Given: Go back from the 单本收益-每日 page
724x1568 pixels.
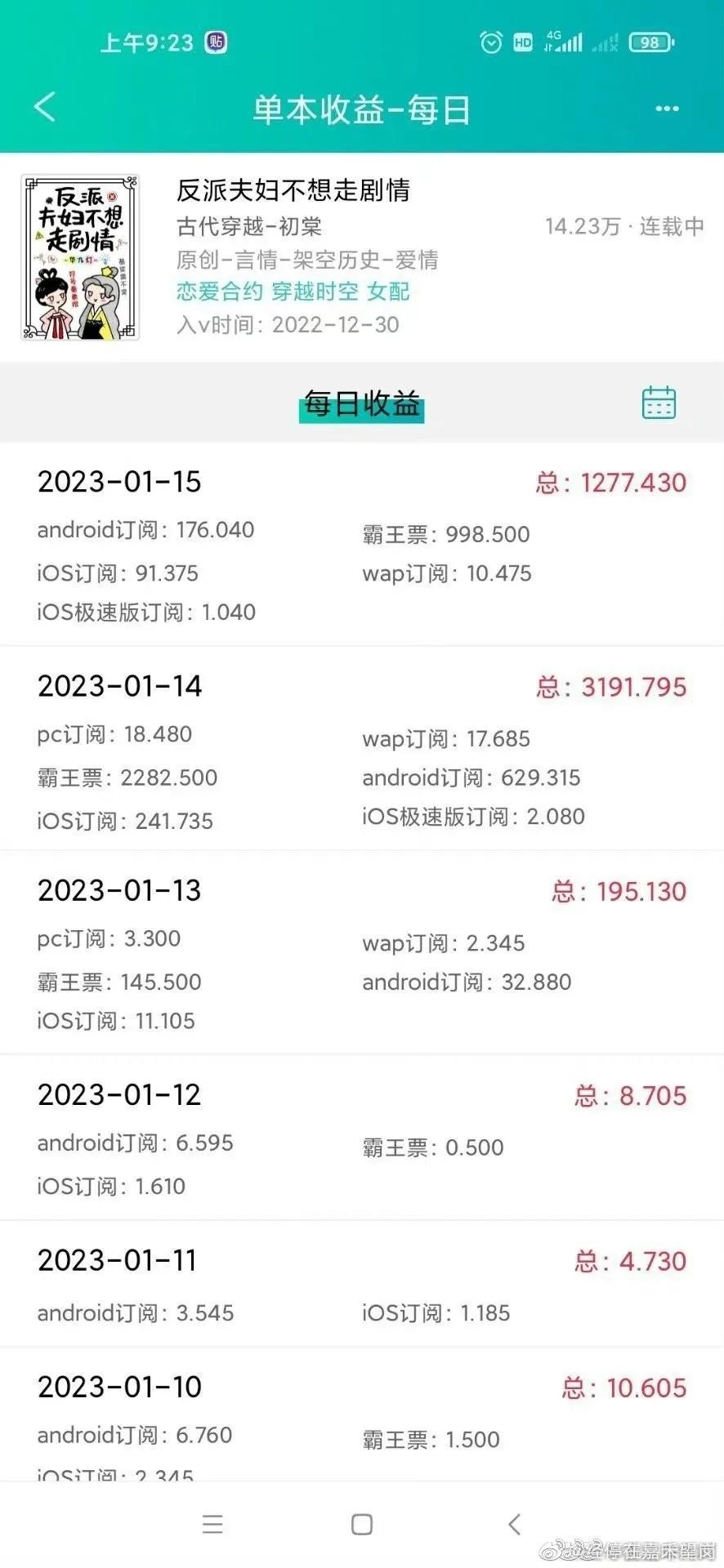Looking at the screenshot, I should (45, 108).
